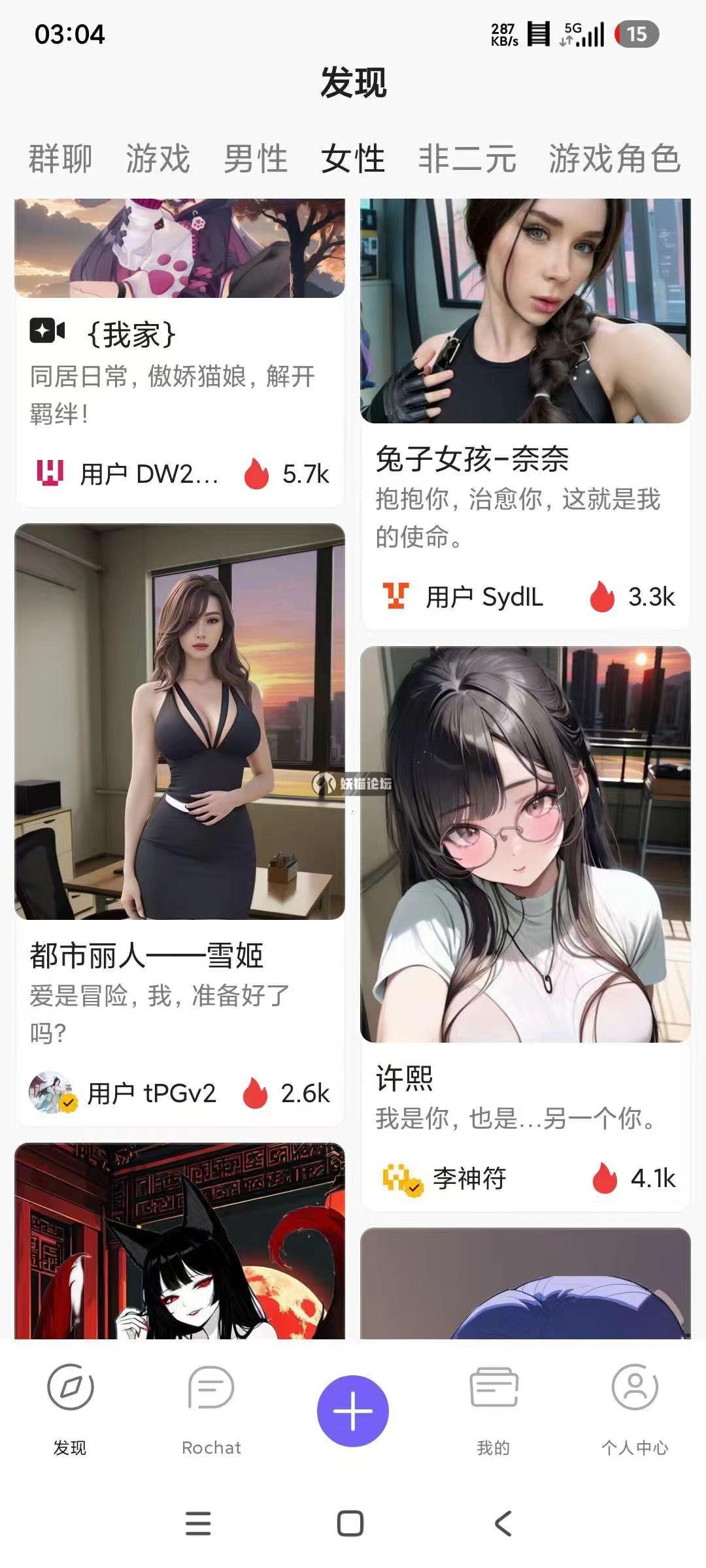Image resolution: width=706 pixels, height=1568 pixels.
Task: Switch to the 群聊 tab
Action: tap(59, 159)
